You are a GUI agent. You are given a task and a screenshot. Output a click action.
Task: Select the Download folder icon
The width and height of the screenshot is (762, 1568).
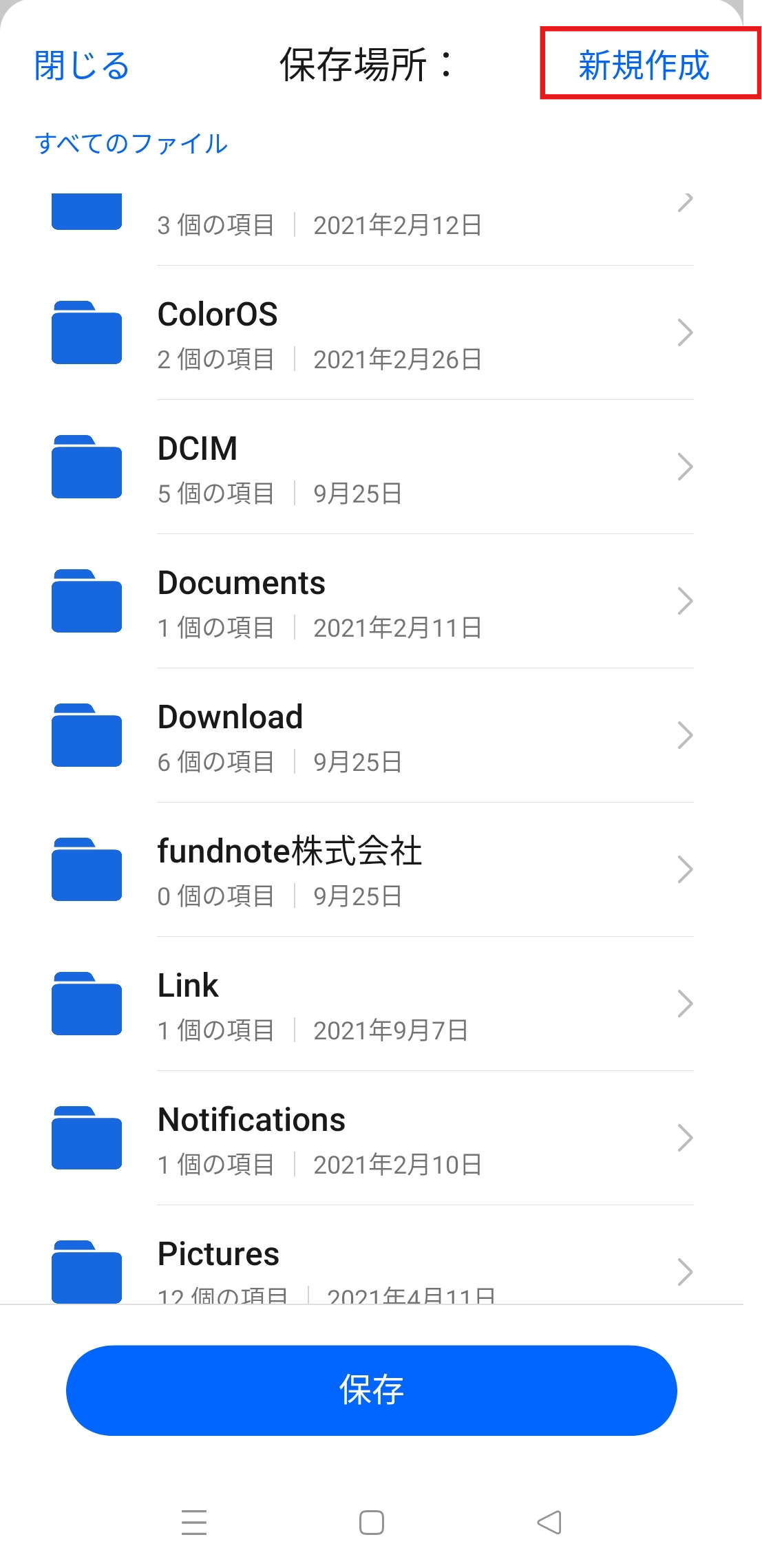(x=86, y=735)
